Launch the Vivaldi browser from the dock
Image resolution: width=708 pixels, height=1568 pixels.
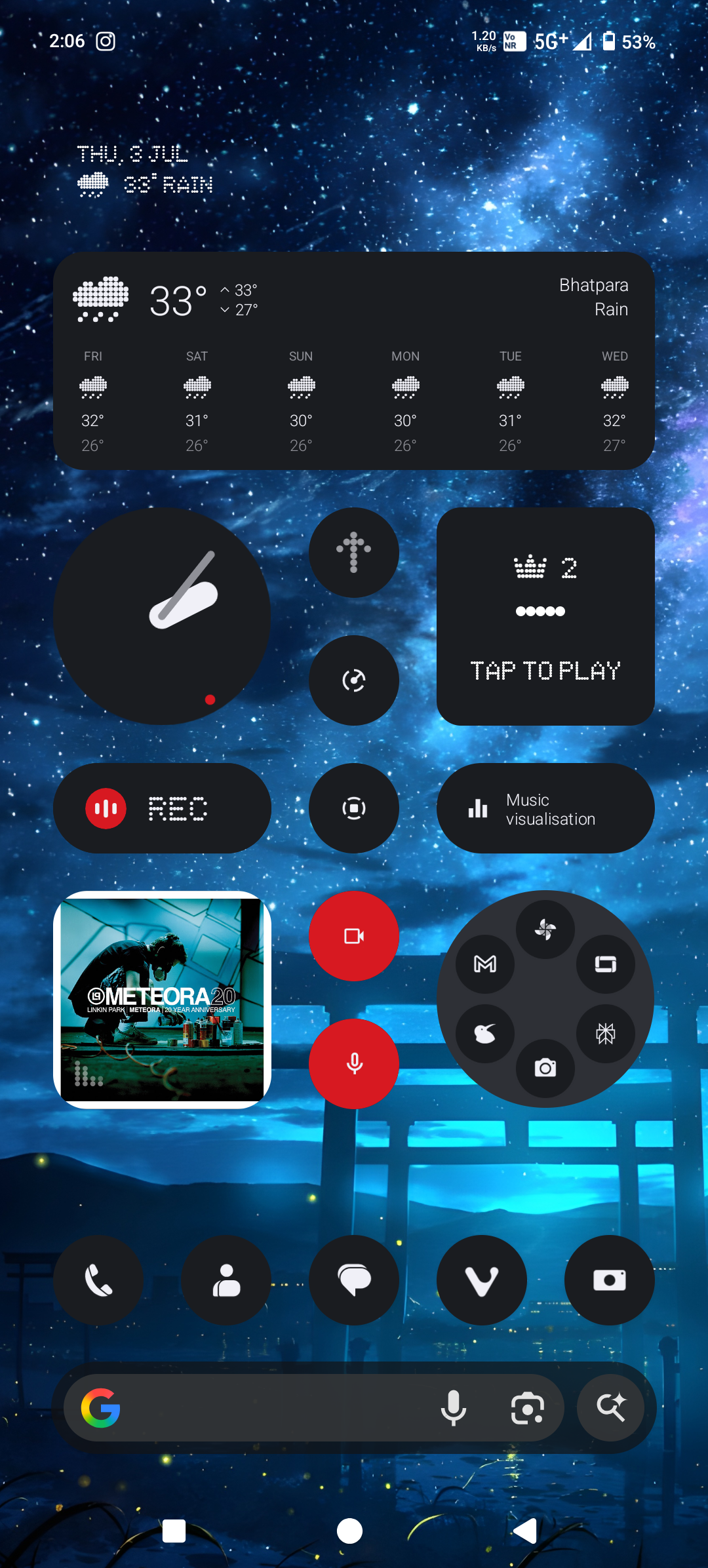(482, 1280)
